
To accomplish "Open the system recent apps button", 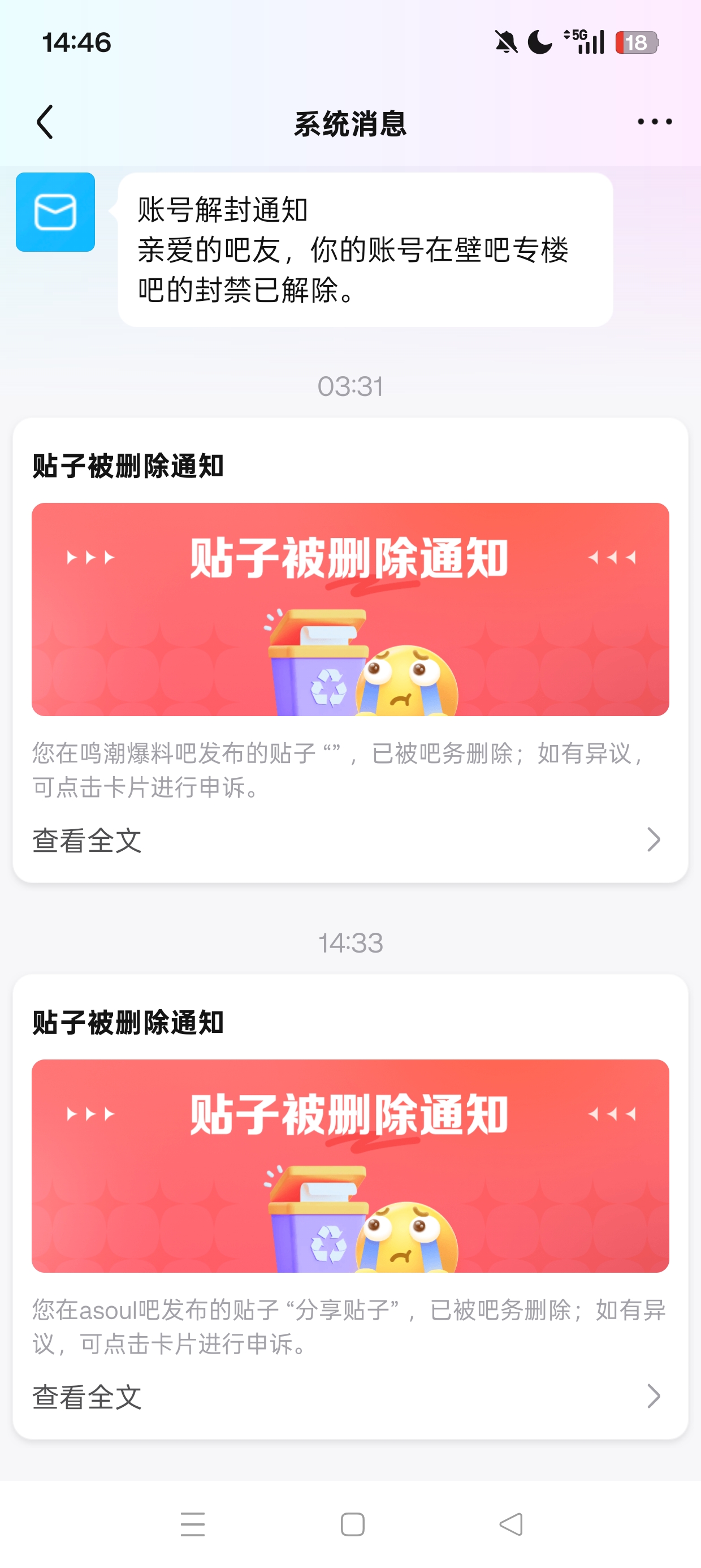I will click(192, 1524).
